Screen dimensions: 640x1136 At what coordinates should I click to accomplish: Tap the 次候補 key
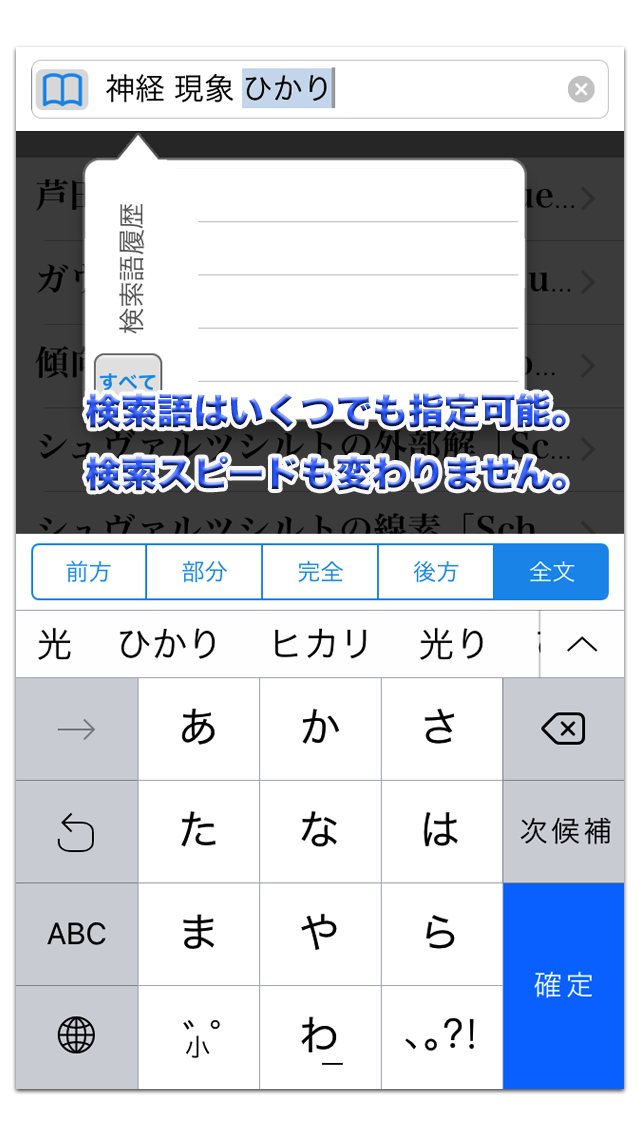click(x=563, y=832)
